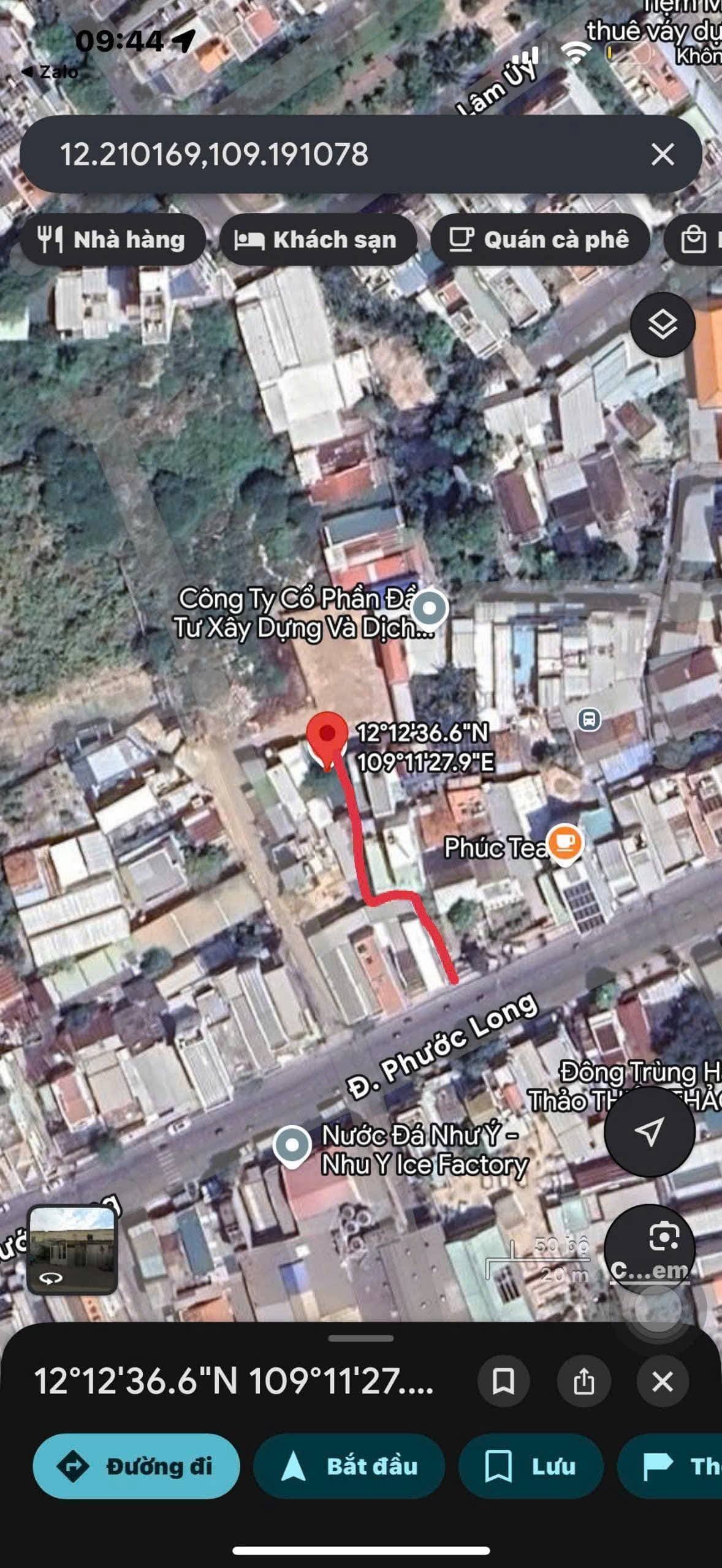Select the Nhà hàng chip
The height and width of the screenshot is (1568, 722).
point(112,239)
